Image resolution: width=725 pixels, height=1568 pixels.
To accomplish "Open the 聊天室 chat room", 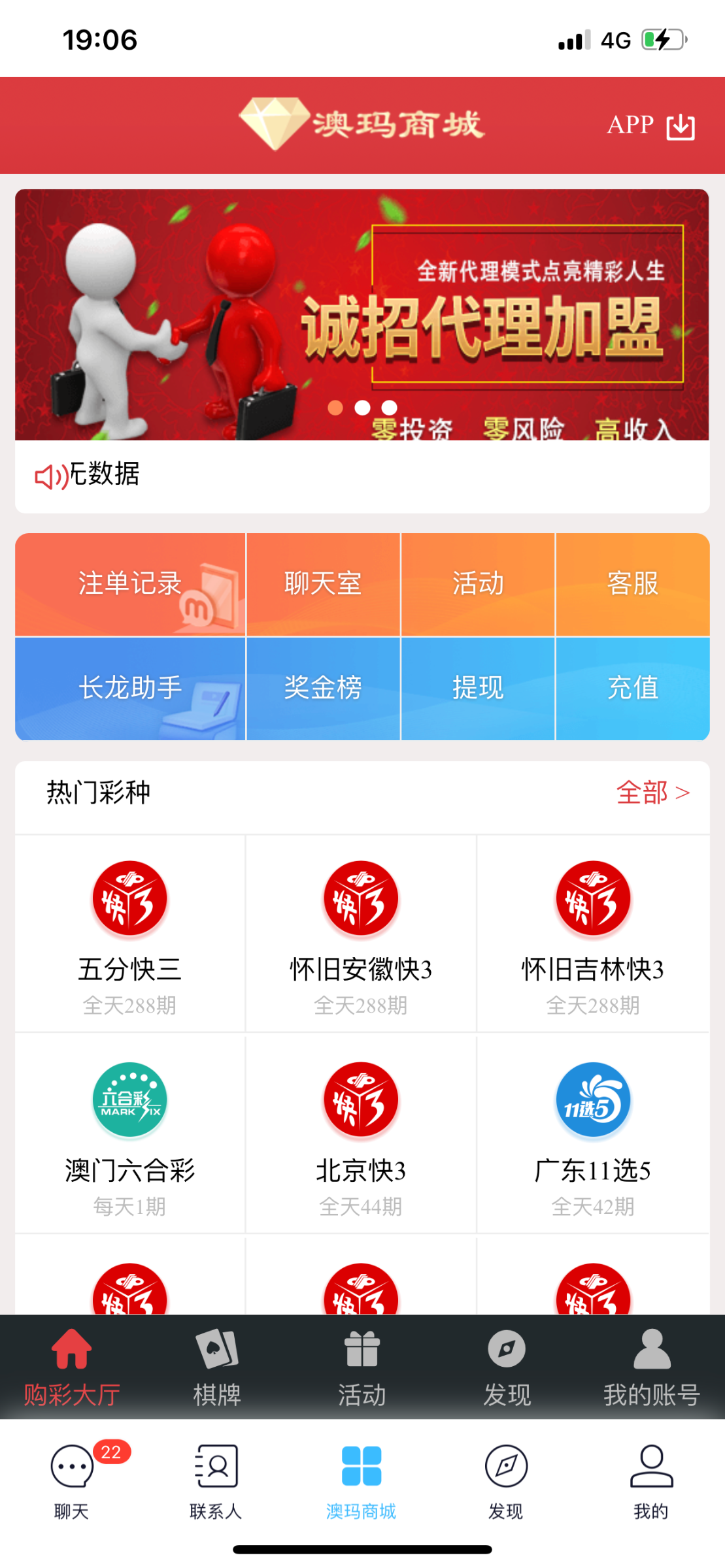I will coord(322,584).
